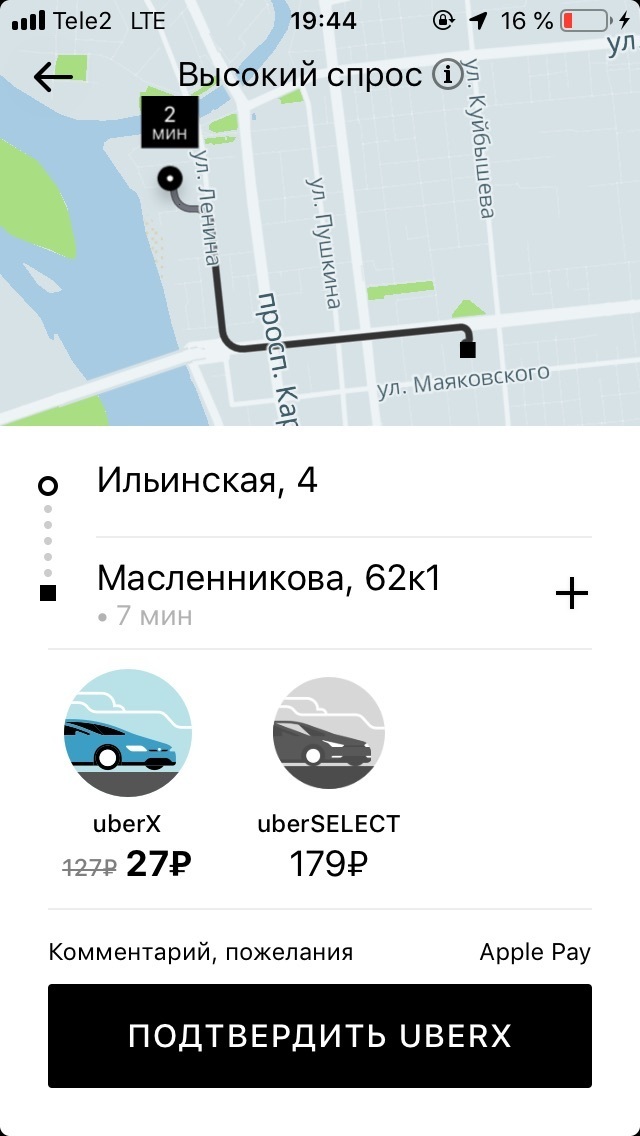This screenshot has height=1136, width=640.
Task: Edit pickup address Ильинская, 4
Action: (207, 482)
